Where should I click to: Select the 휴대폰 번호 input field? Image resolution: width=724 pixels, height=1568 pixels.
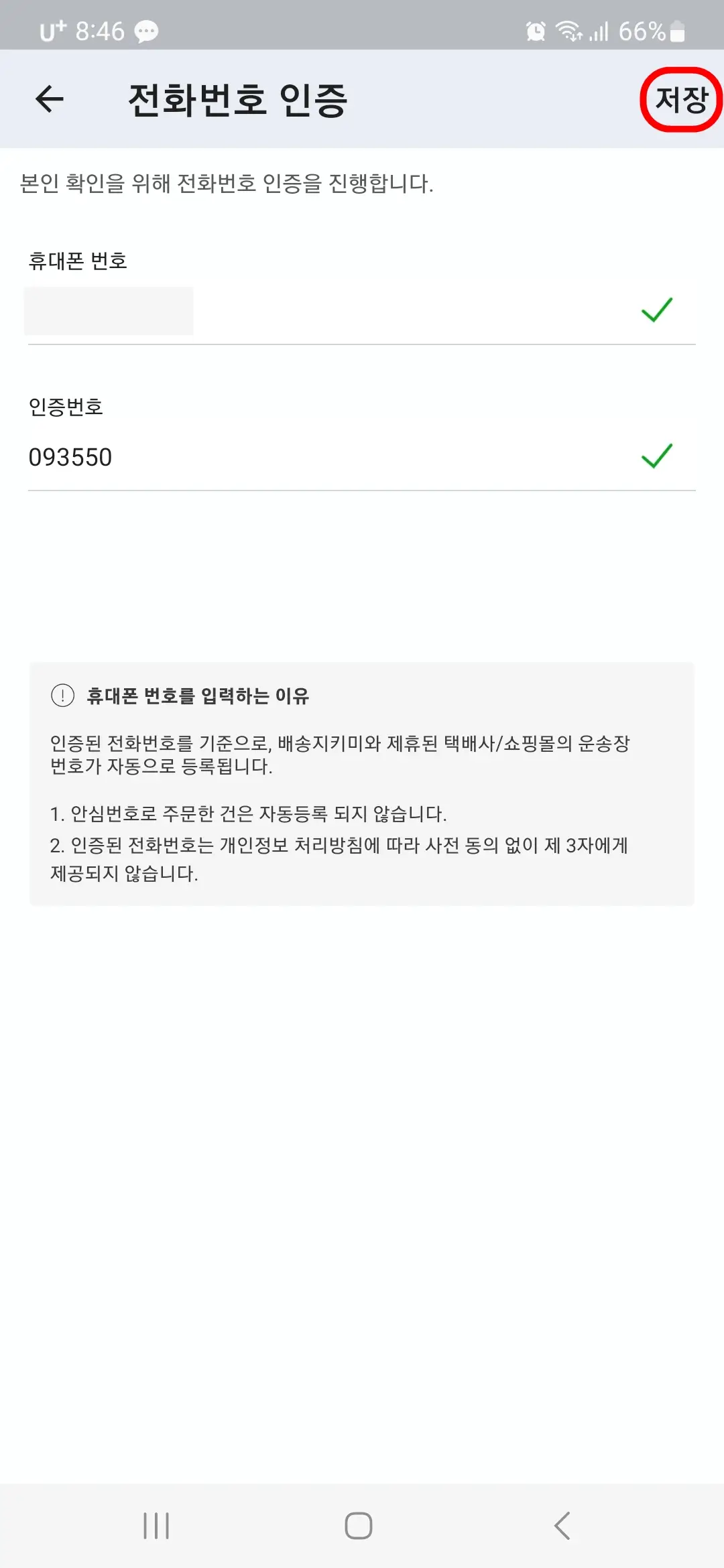[268, 310]
